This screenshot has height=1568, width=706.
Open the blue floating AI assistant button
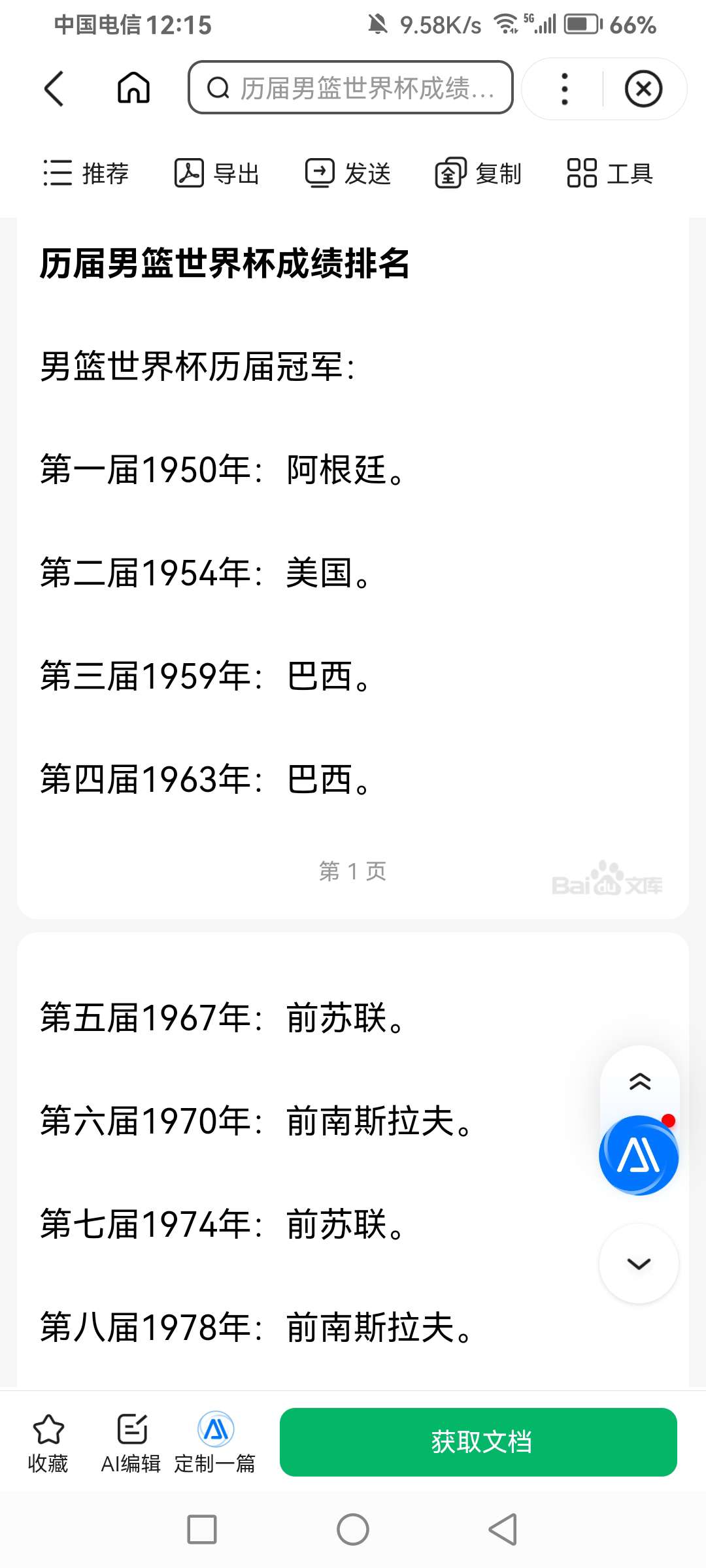(639, 1155)
